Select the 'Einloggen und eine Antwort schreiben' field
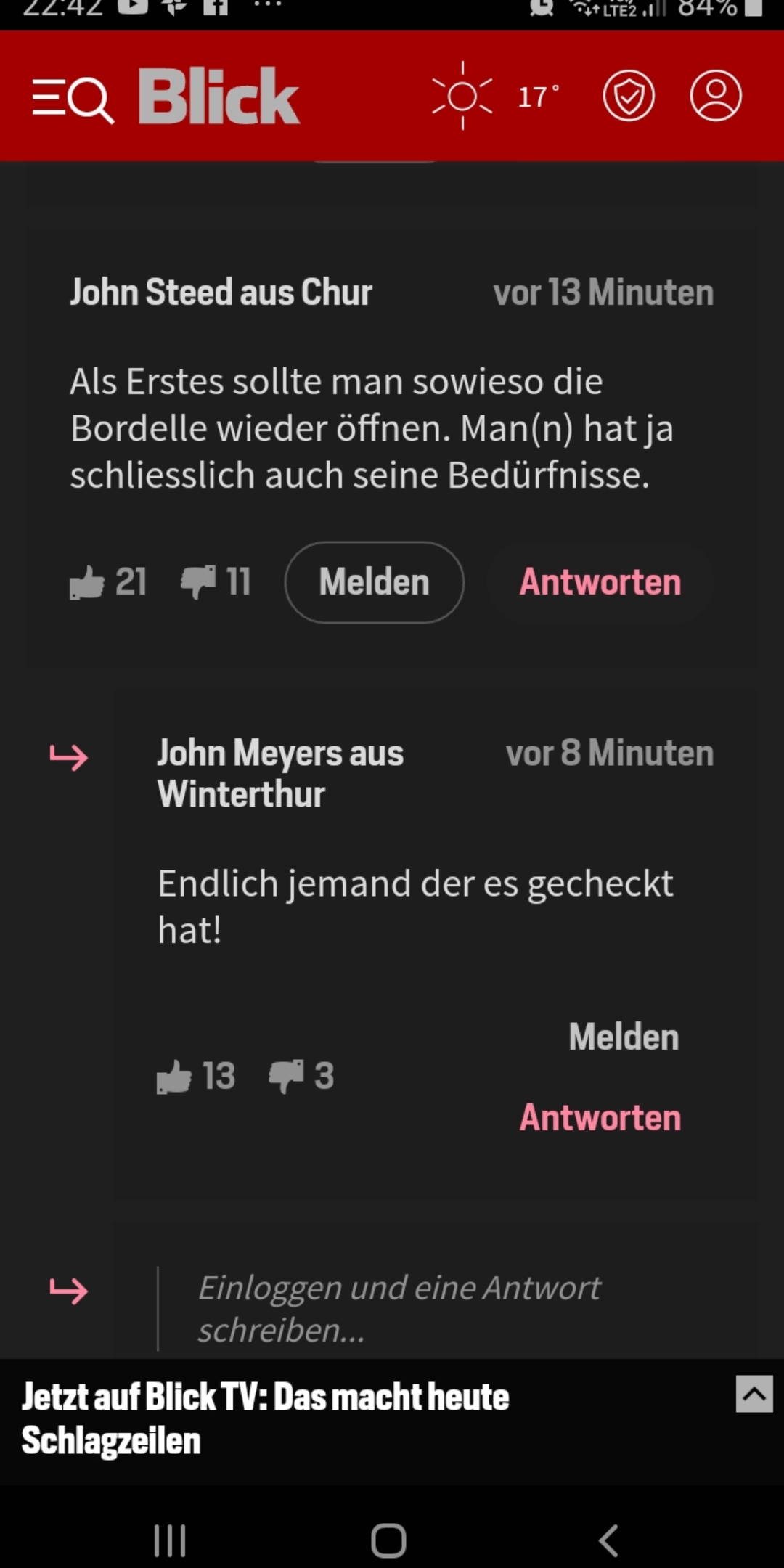The height and width of the screenshot is (1568, 784). click(x=399, y=1308)
